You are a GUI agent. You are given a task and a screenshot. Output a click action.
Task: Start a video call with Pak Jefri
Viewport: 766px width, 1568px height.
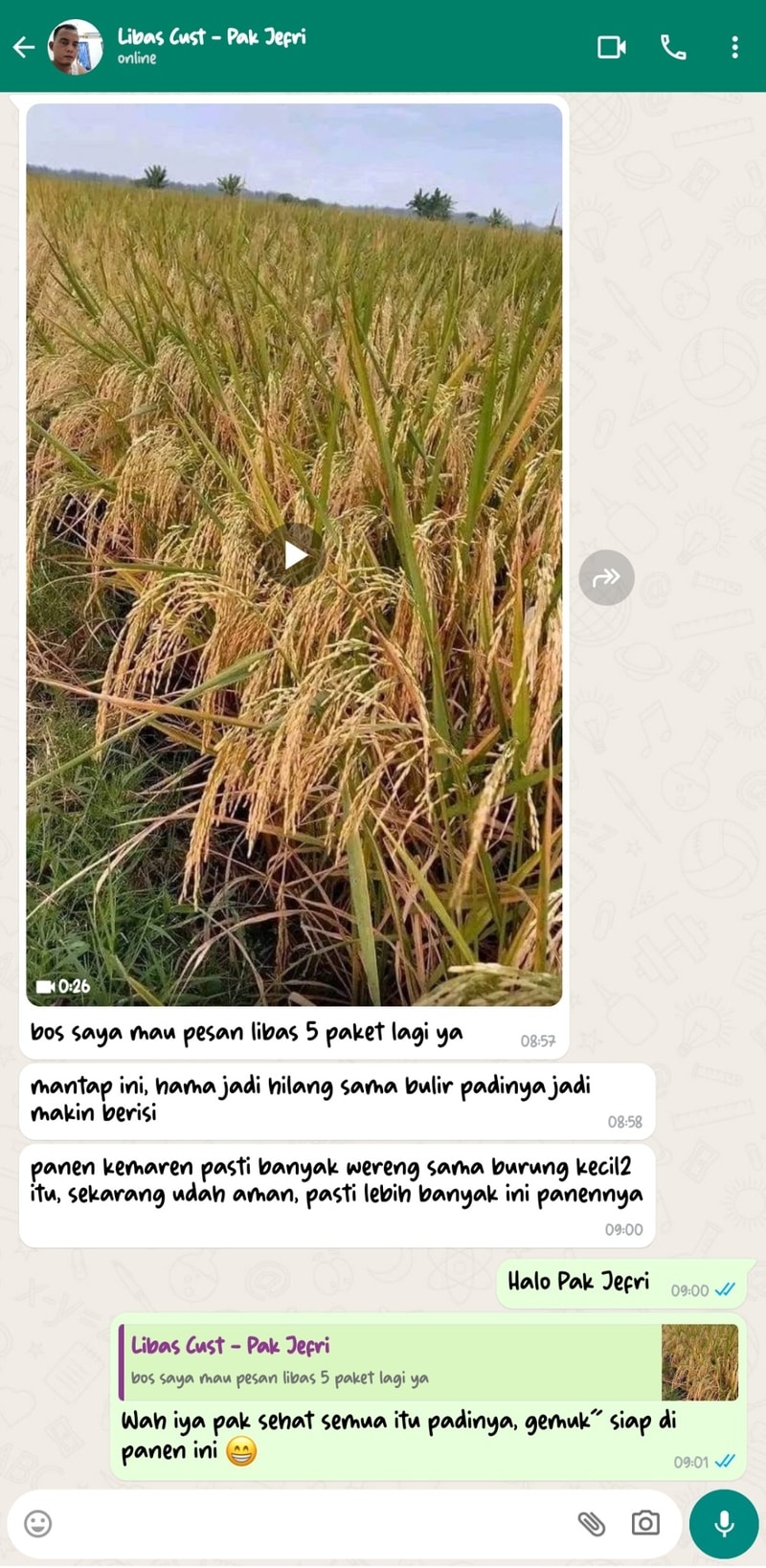click(611, 47)
